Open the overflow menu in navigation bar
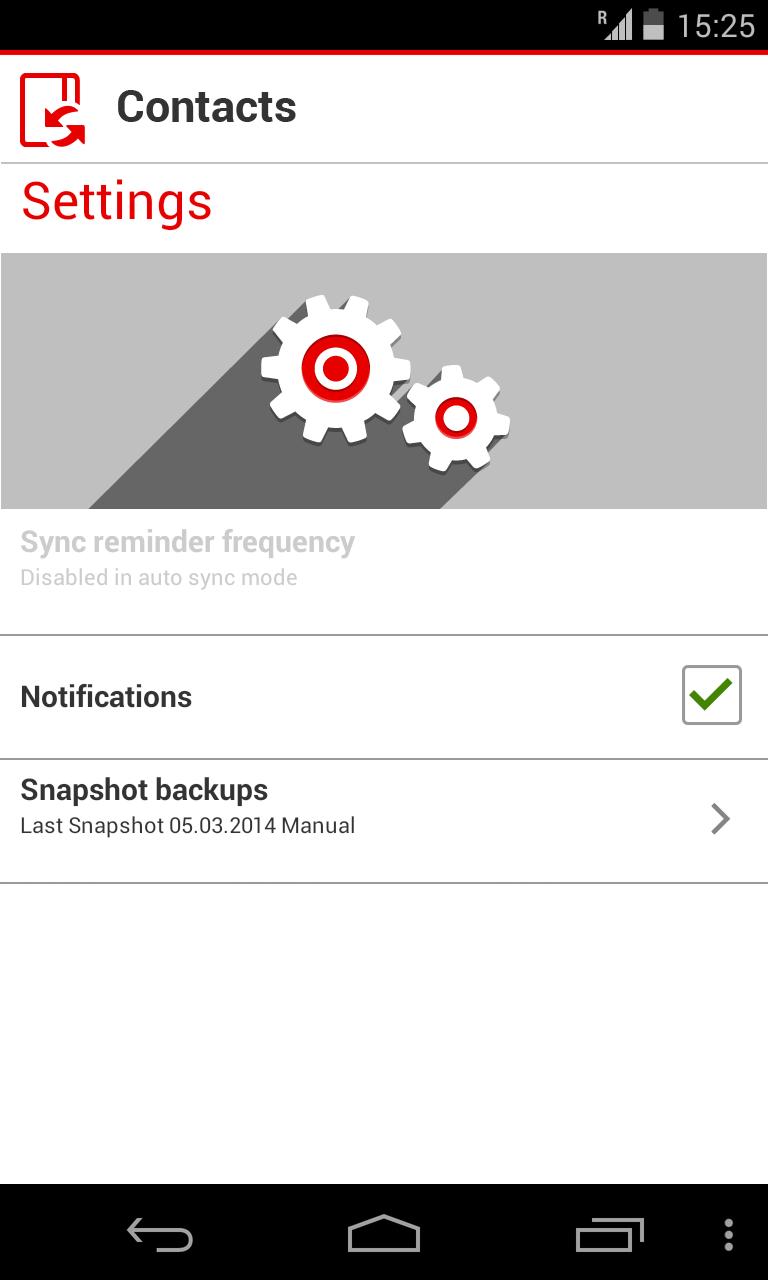Viewport: 768px width, 1280px height. [728, 1235]
